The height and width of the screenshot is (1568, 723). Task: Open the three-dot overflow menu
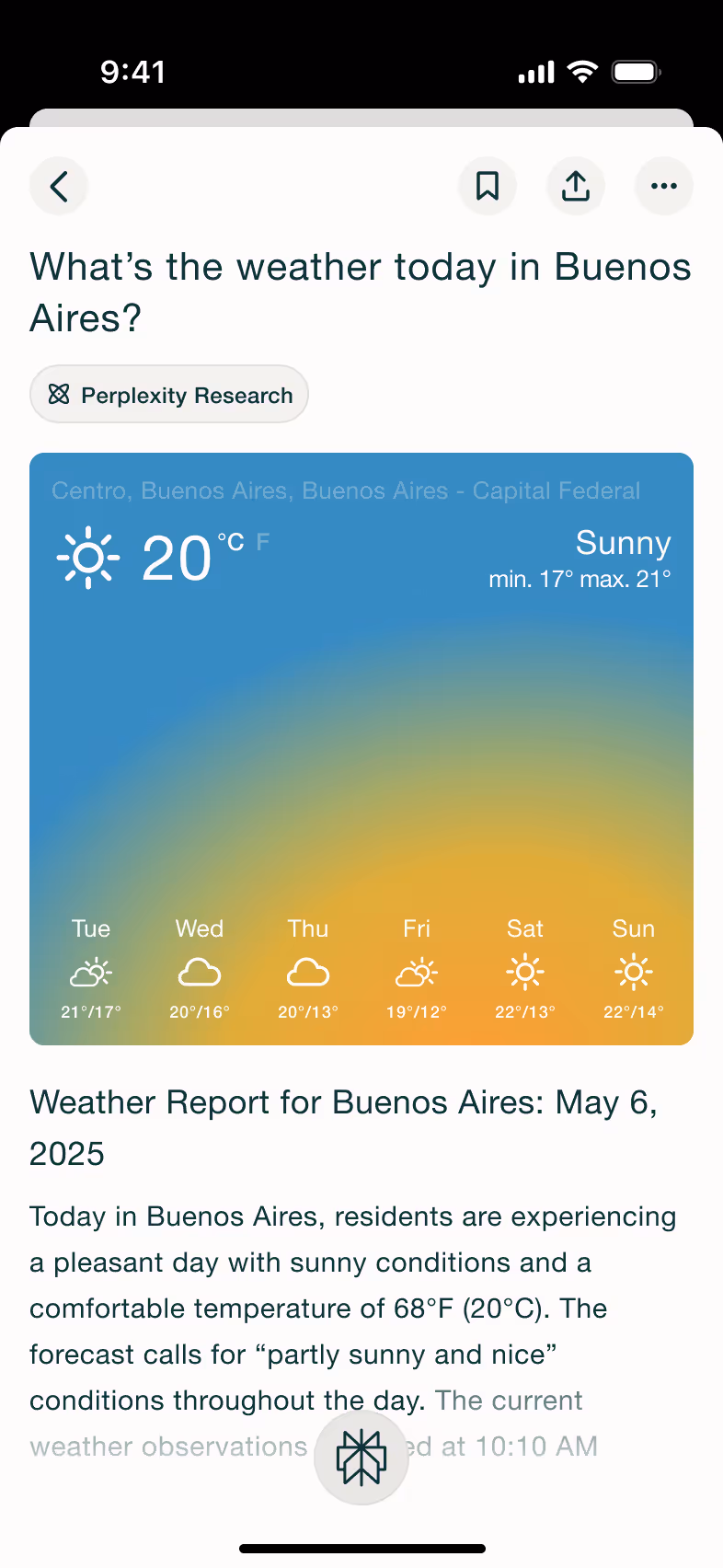664,186
